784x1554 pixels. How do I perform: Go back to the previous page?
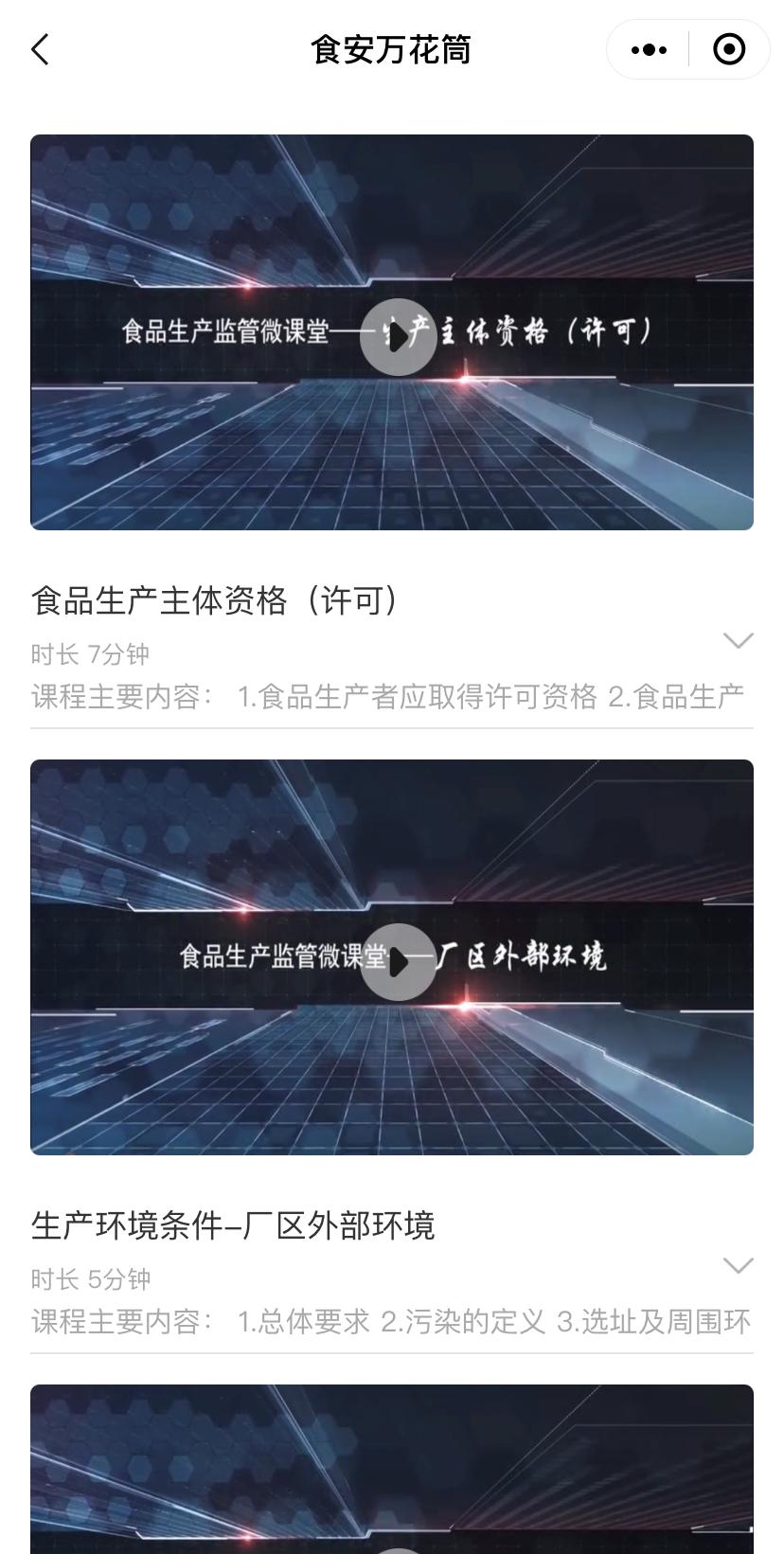(x=40, y=49)
